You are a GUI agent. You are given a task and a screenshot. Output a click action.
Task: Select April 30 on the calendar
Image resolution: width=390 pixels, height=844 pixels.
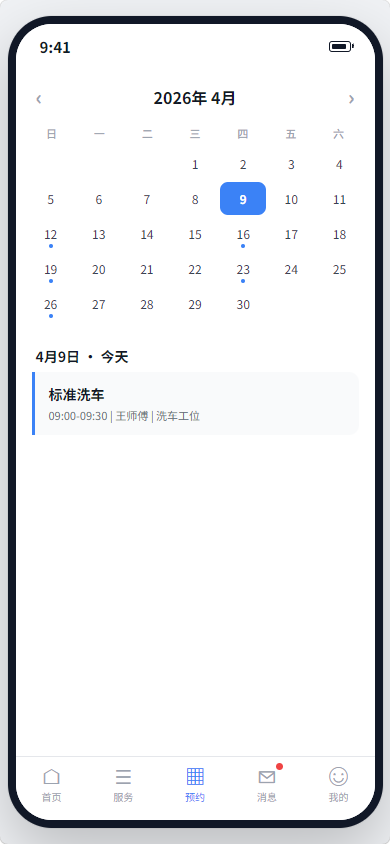click(x=243, y=305)
